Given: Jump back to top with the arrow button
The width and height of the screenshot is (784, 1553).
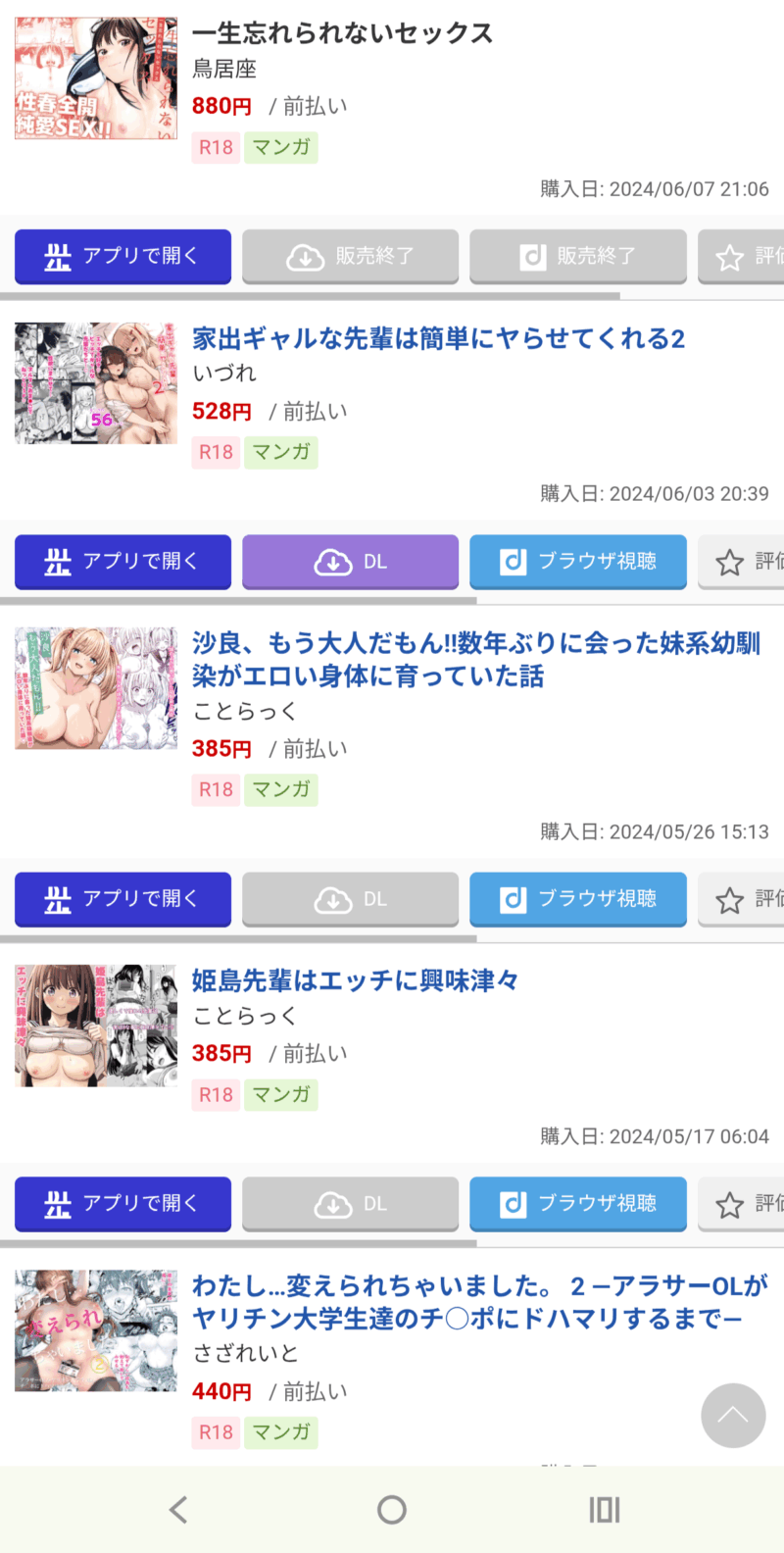Looking at the screenshot, I should (x=733, y=1416).
